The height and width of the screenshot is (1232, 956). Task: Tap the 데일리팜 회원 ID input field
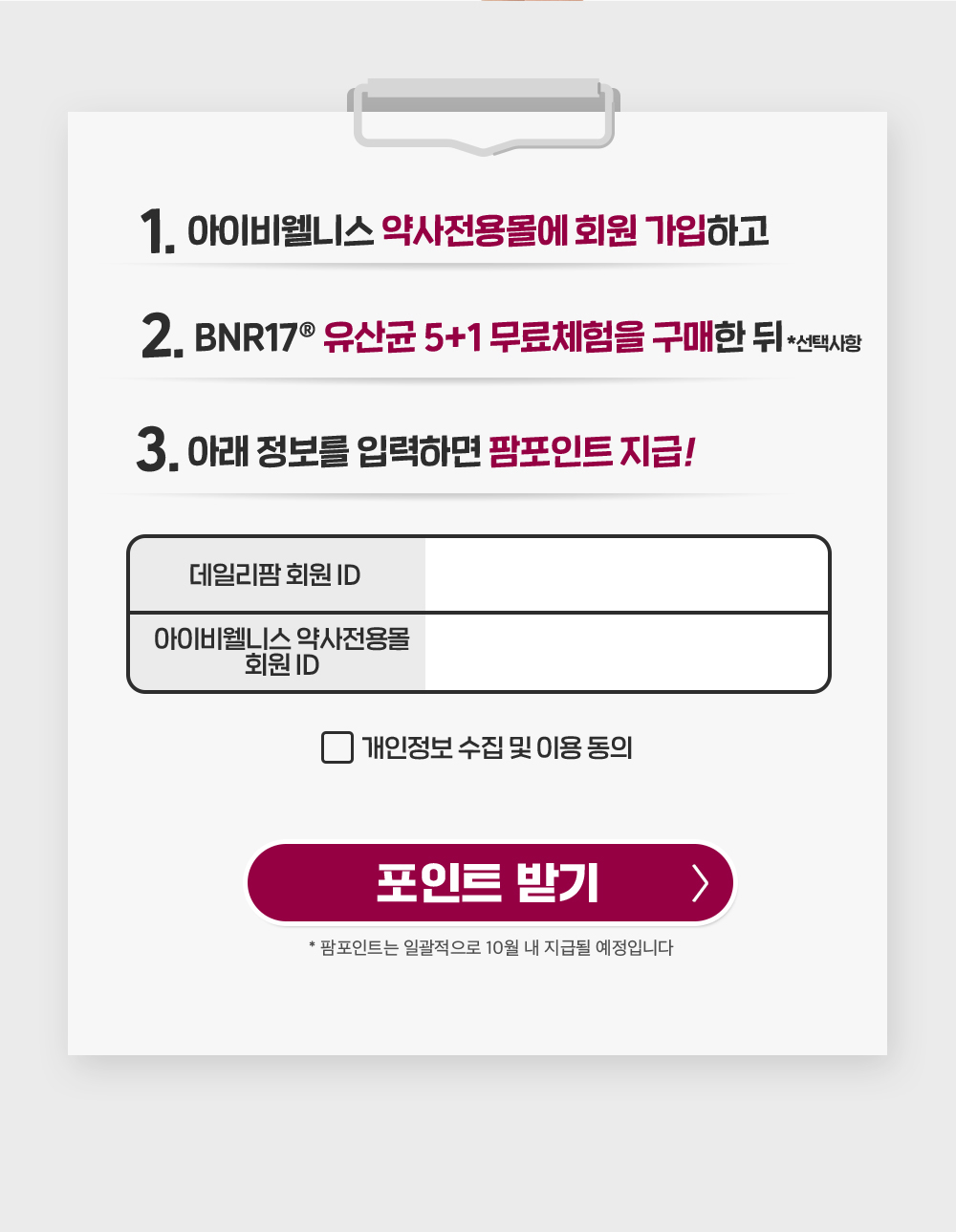(x=626, y=574)
